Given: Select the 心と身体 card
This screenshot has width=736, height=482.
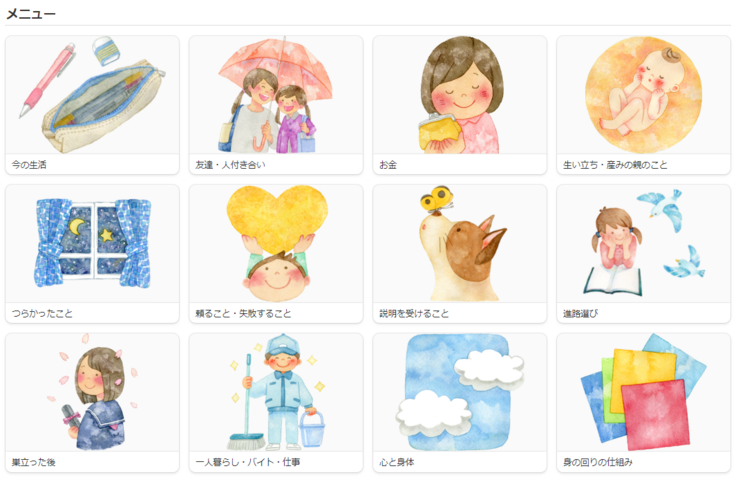Looking at the screenshot, I should (x=460, y=402).
